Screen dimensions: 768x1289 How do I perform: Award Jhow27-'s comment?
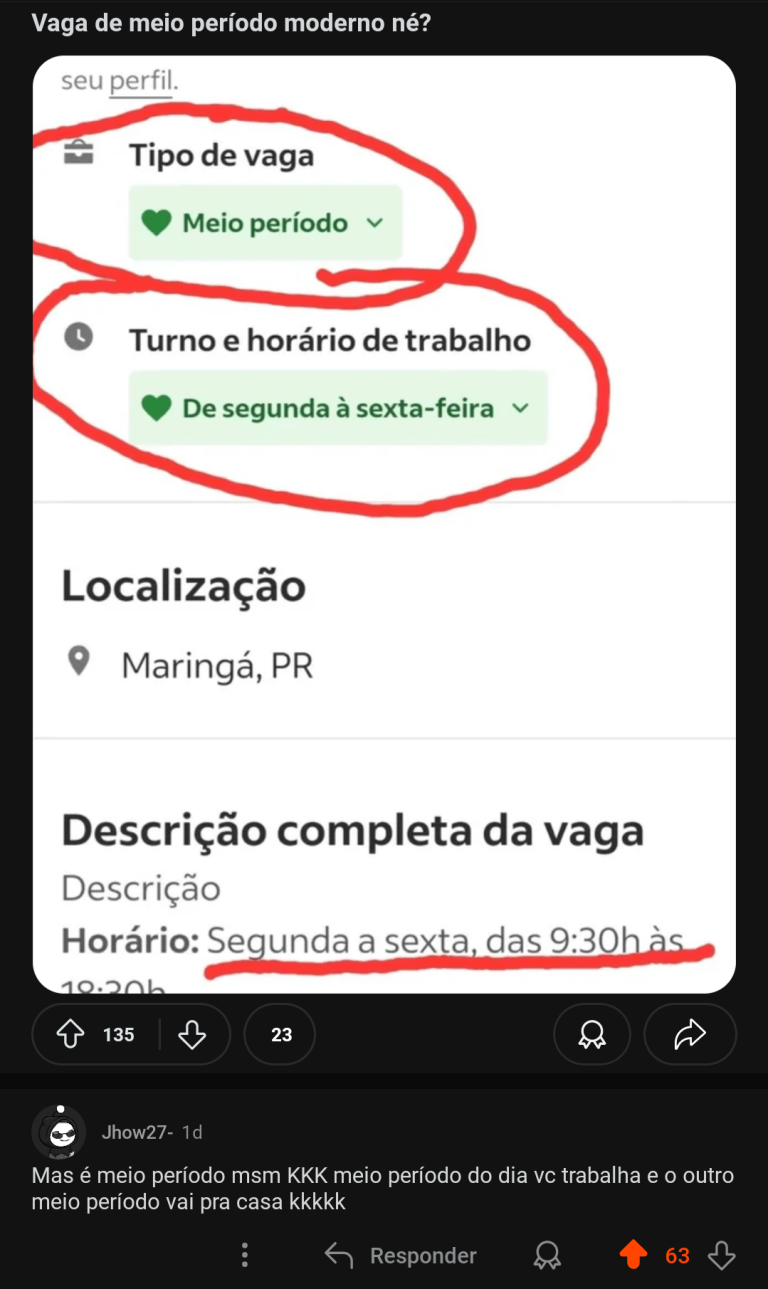pyautogui.click(x=547, y=1255)
